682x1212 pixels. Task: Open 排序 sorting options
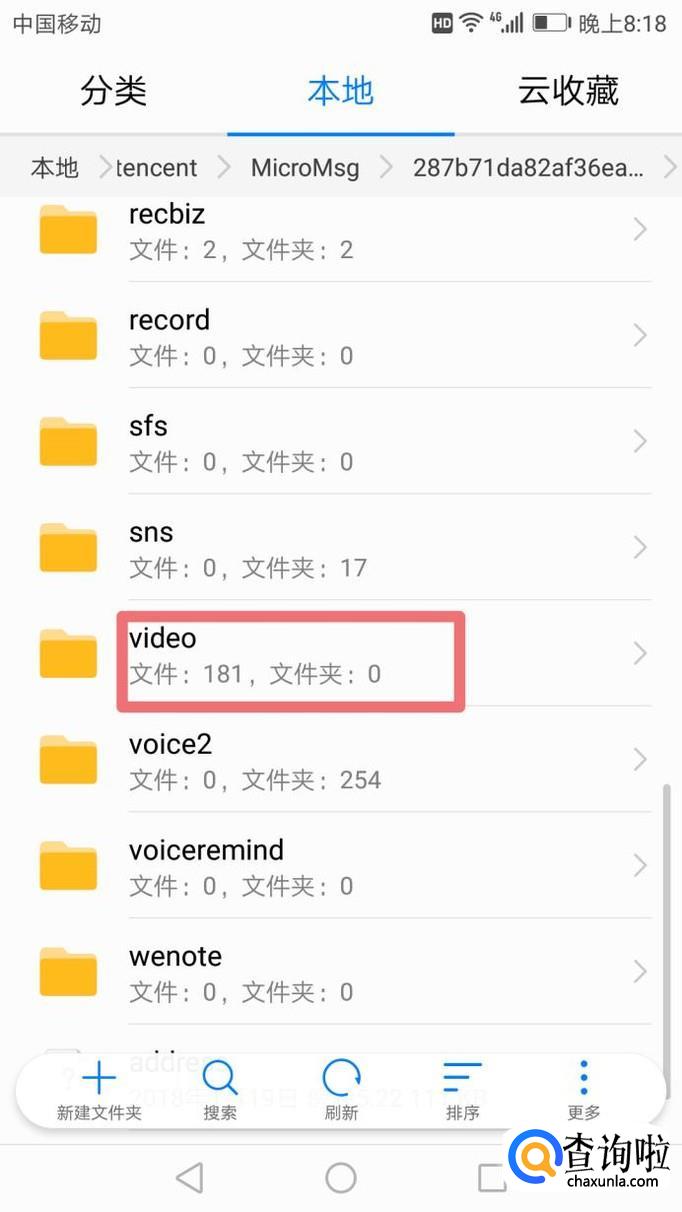[462, 1091]
